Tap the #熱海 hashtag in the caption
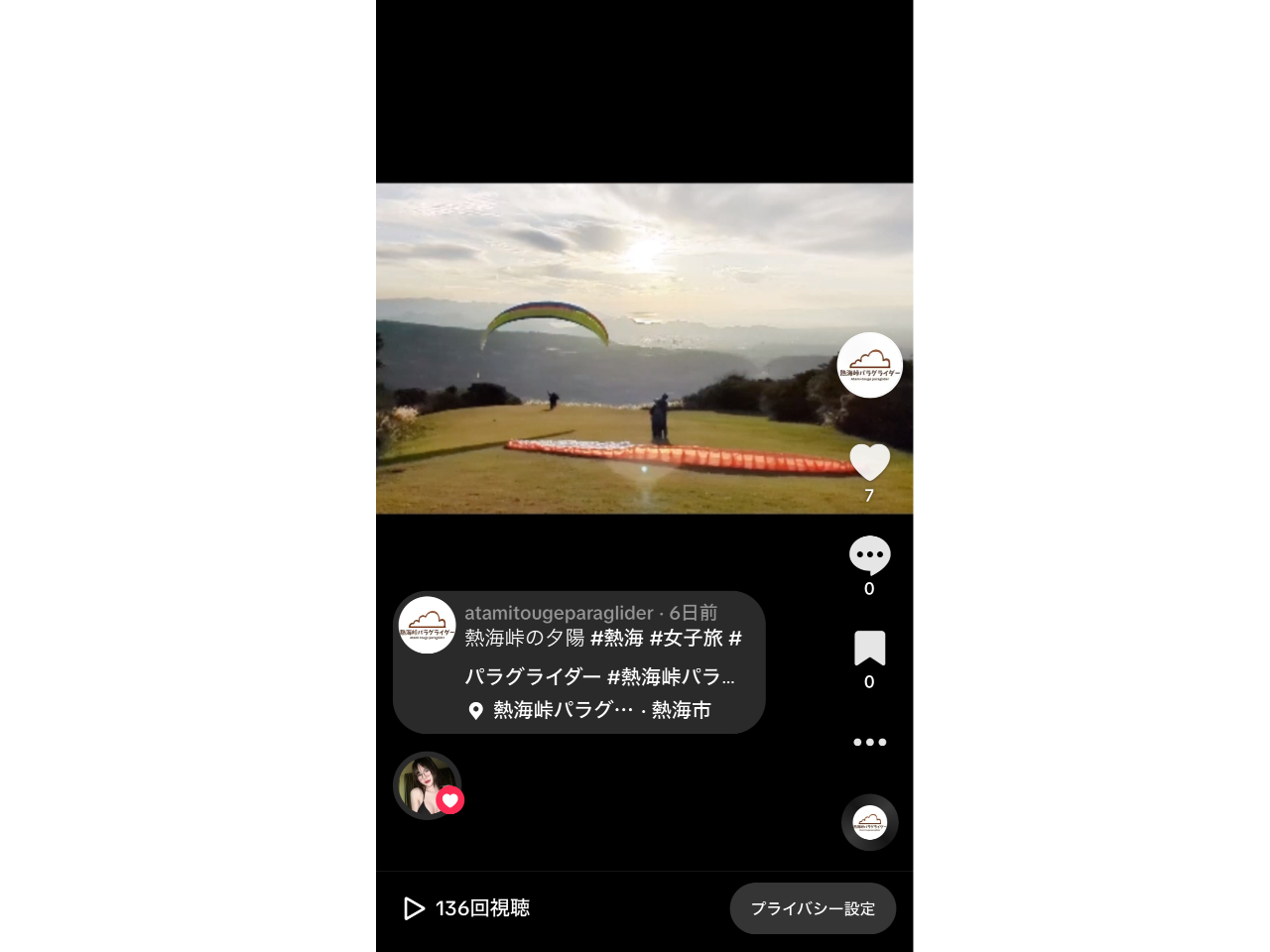This screenshot has height=952, width=1270. pyautogui.click(x=617, y=639)
